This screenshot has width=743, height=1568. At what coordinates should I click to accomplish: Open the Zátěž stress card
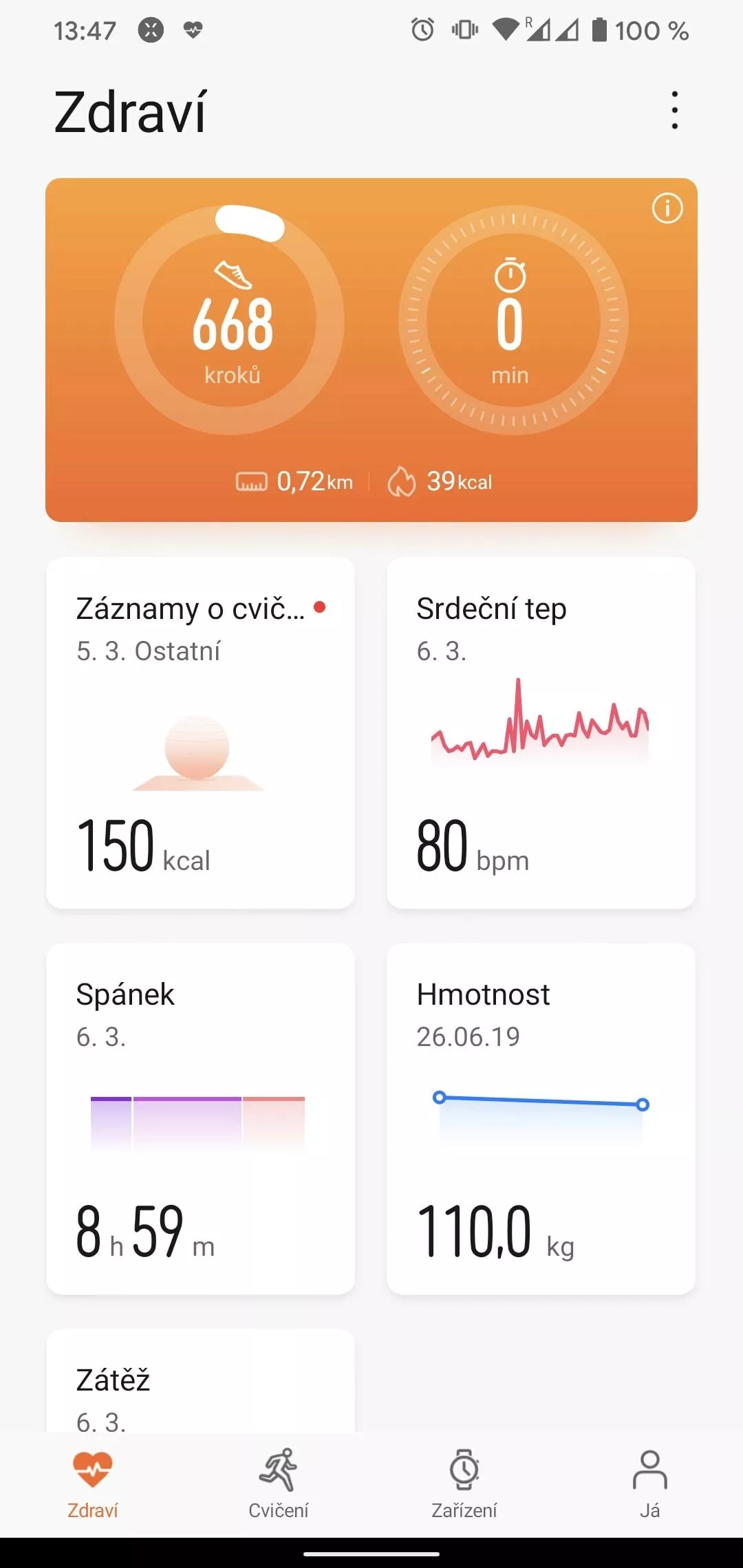[200, 1381]
